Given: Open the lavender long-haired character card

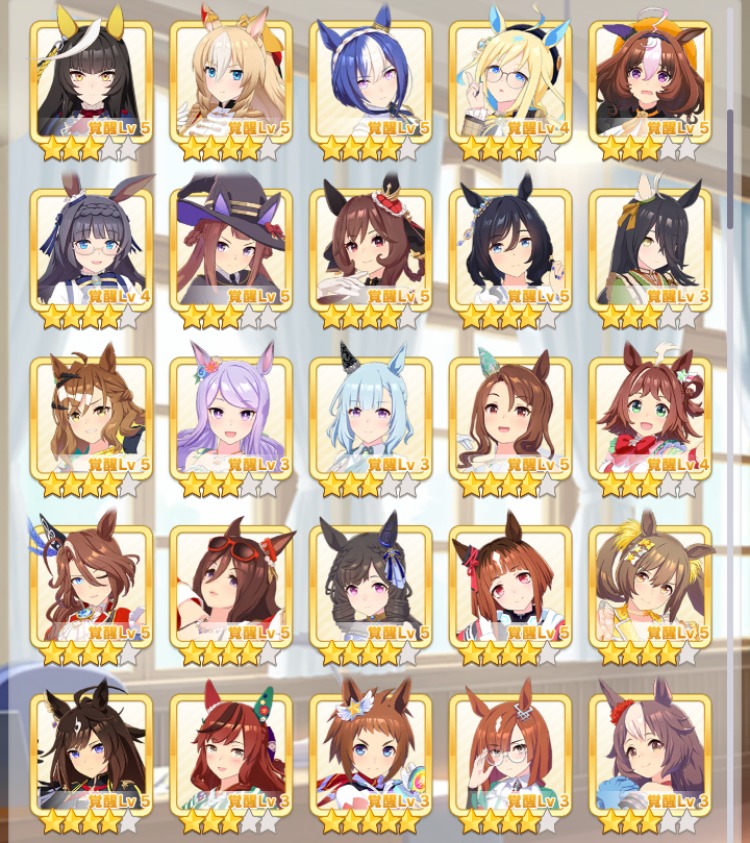Looking at the screenshot, I should [231, 418].
